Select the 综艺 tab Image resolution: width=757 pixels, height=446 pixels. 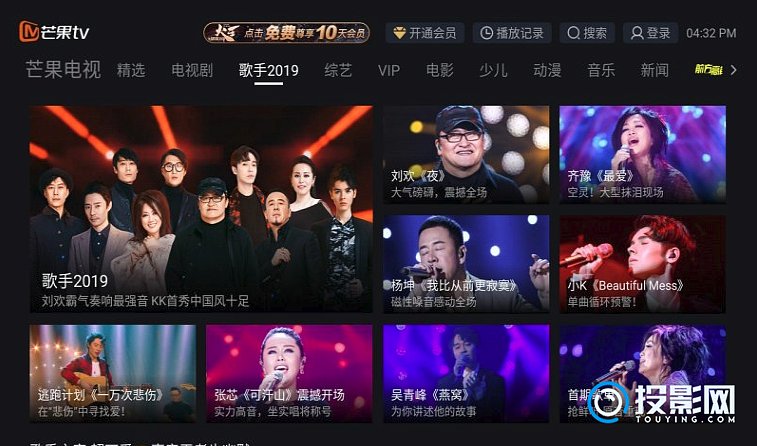[x=338, y=70]
